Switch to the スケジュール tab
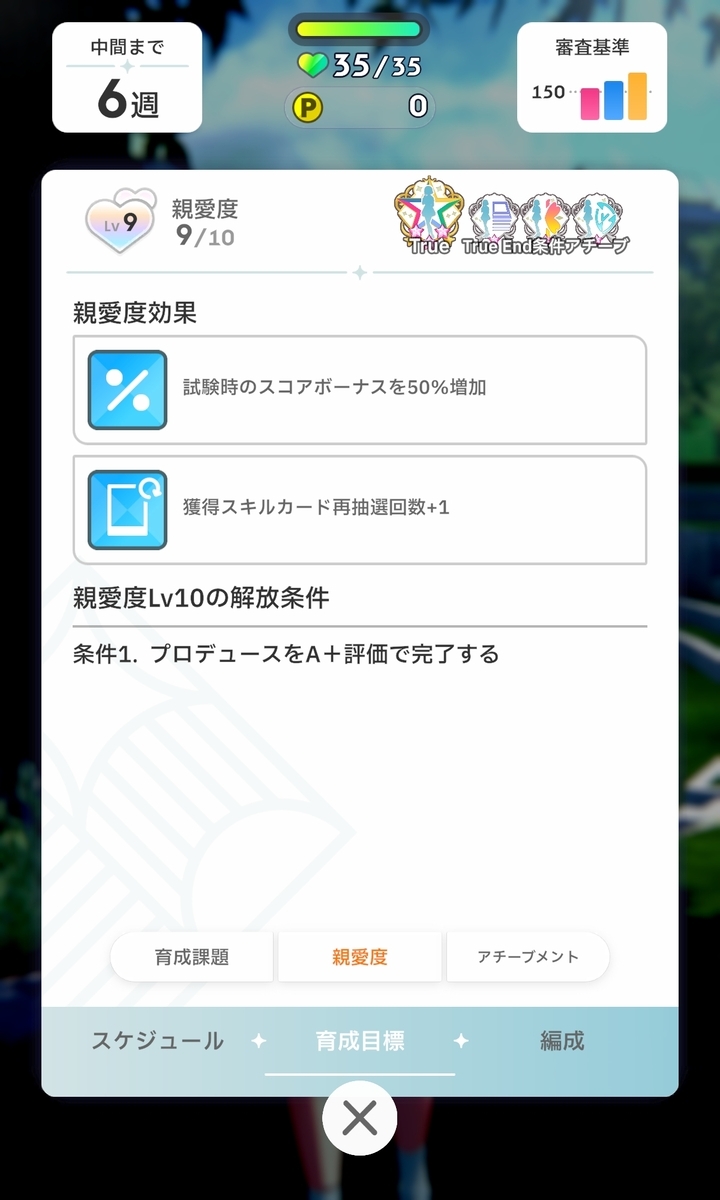Image resolution: width=720 pixels, height=1200 pixels. [x=158, y=1041]
